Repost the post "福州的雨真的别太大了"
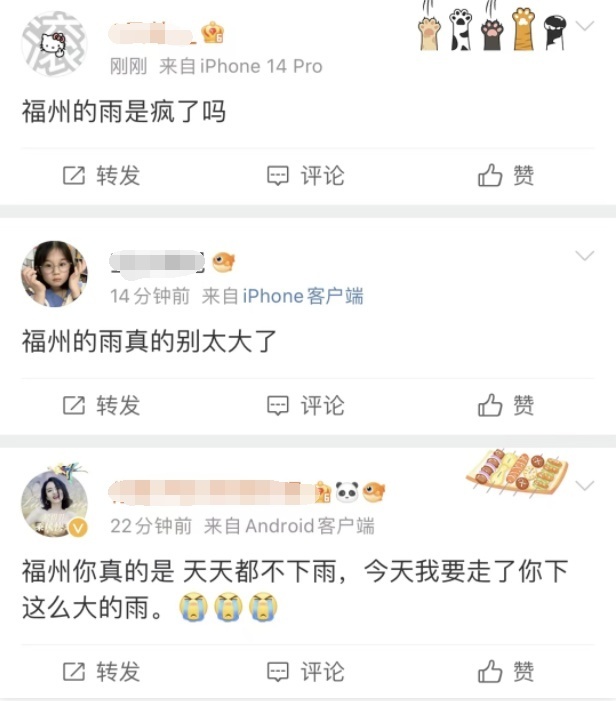Viewport: 616px width, 701px height. pyautogui.click(x=101, y=405)
